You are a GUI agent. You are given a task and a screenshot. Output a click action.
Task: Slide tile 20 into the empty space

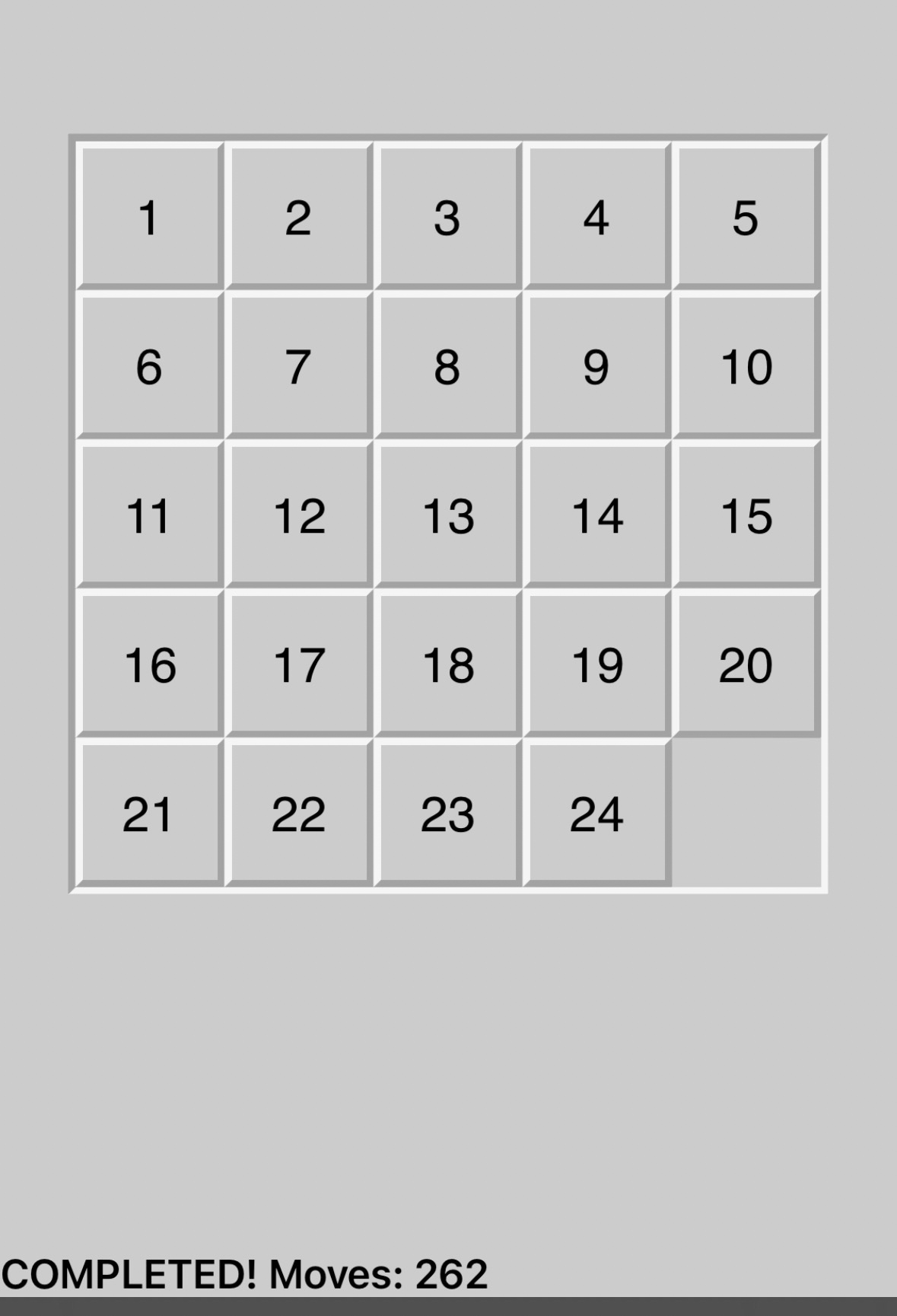click(x=746, y=664)
